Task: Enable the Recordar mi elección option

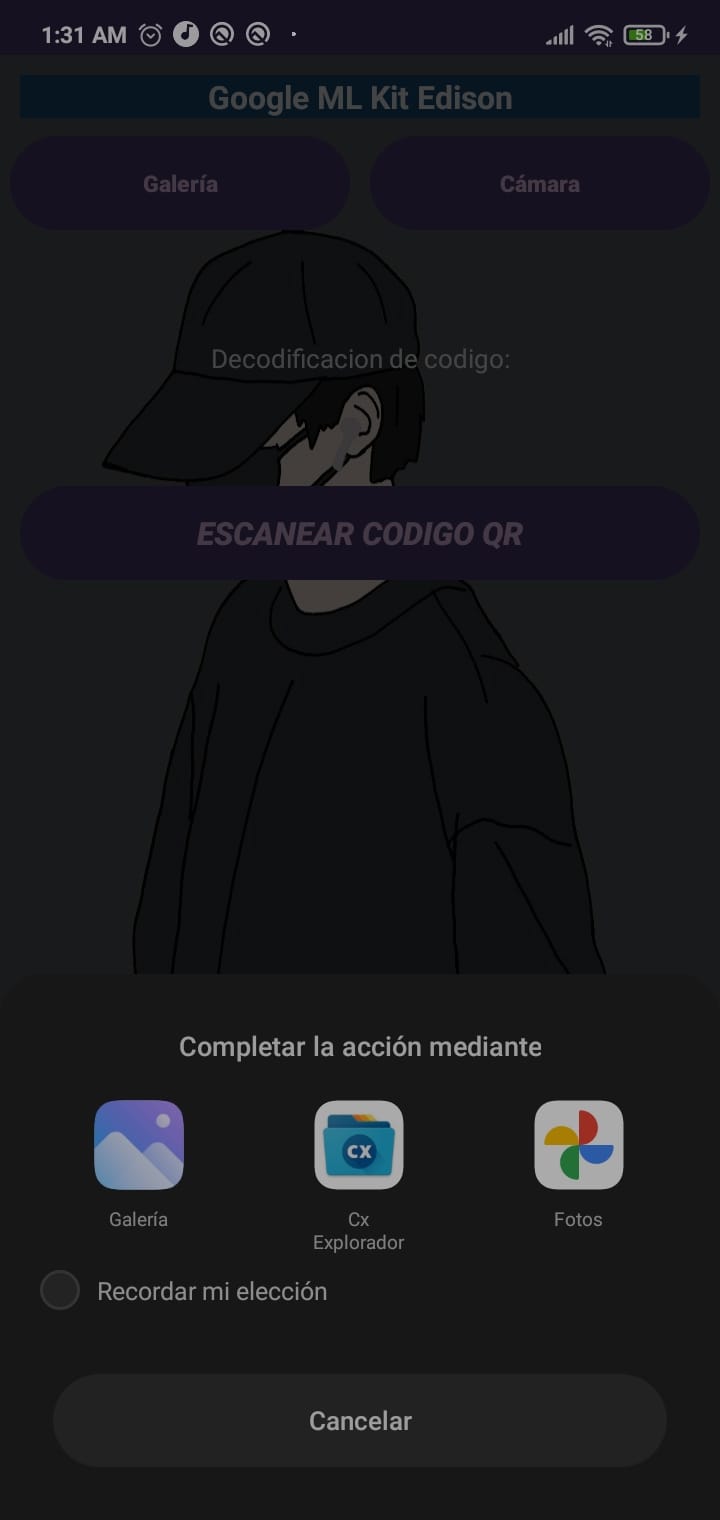Action: tap(60, 1290)
